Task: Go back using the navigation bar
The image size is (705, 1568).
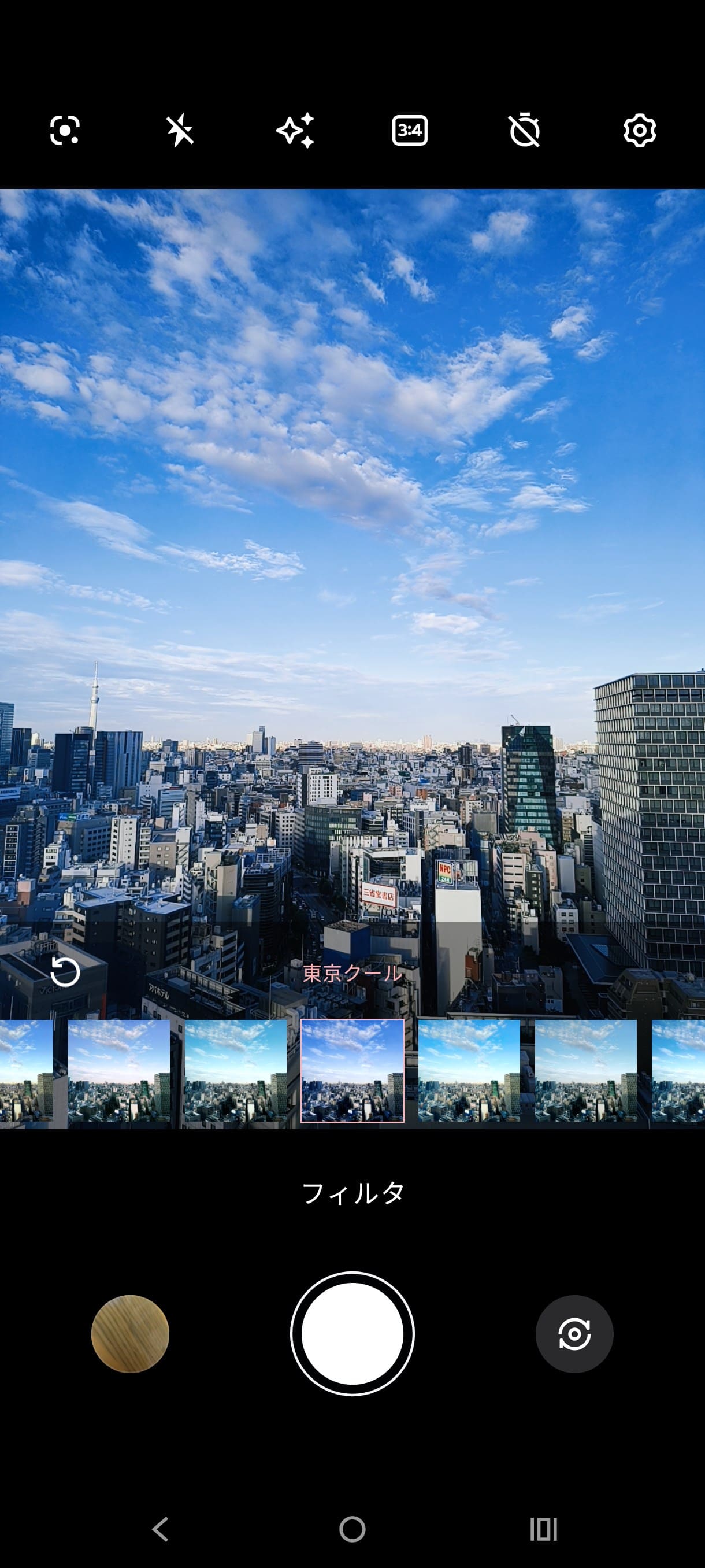Action: (x=161, y=1529)
